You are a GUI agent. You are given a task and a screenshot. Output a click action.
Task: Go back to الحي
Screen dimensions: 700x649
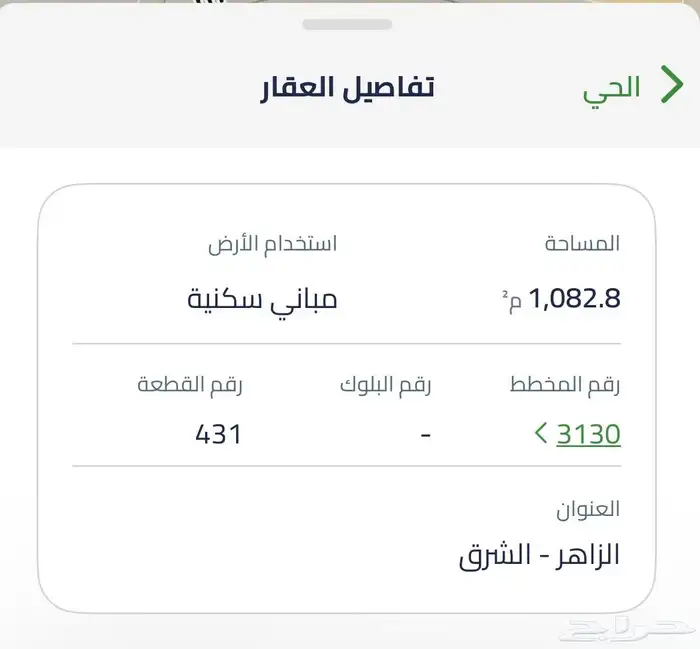pyautogui.click(x=633, y=88)
